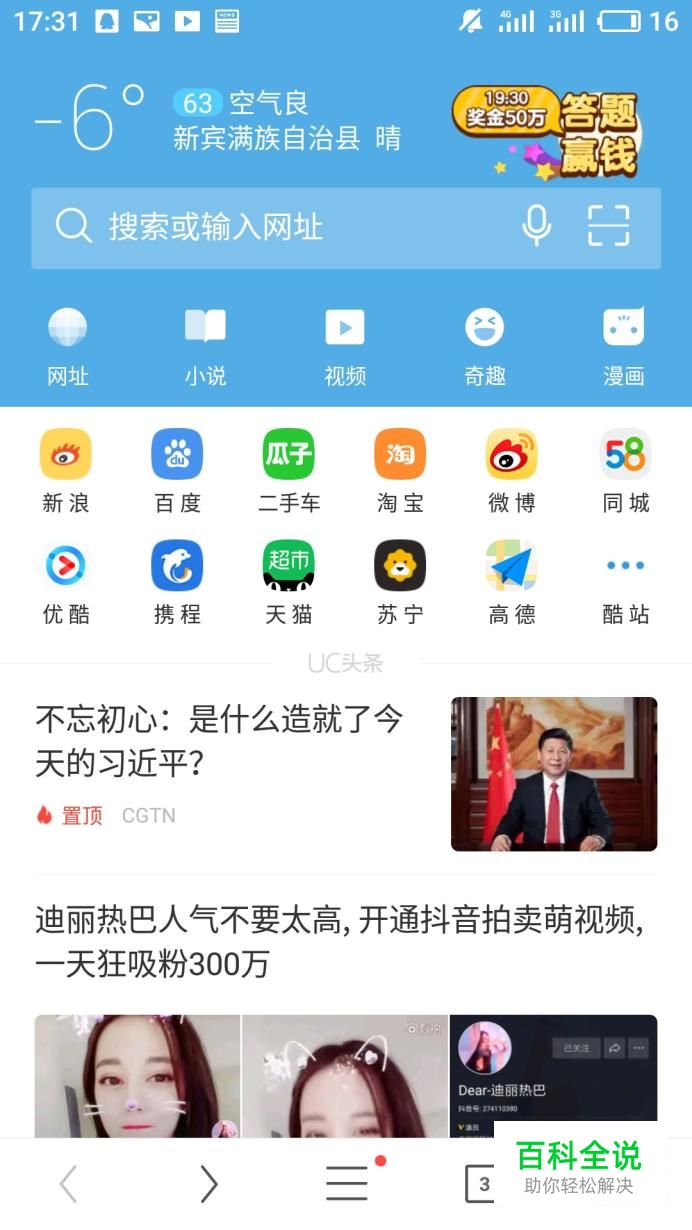Viewport: 692px width, 1230px height.
Task: Show more sites via 酷站
Action: point(626,582)
